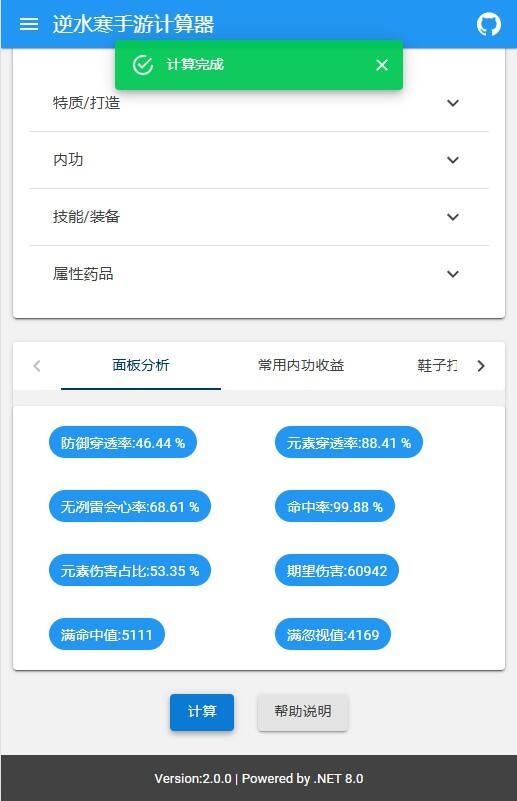Expand the 属性药品 section

click(x=258, y=274)
